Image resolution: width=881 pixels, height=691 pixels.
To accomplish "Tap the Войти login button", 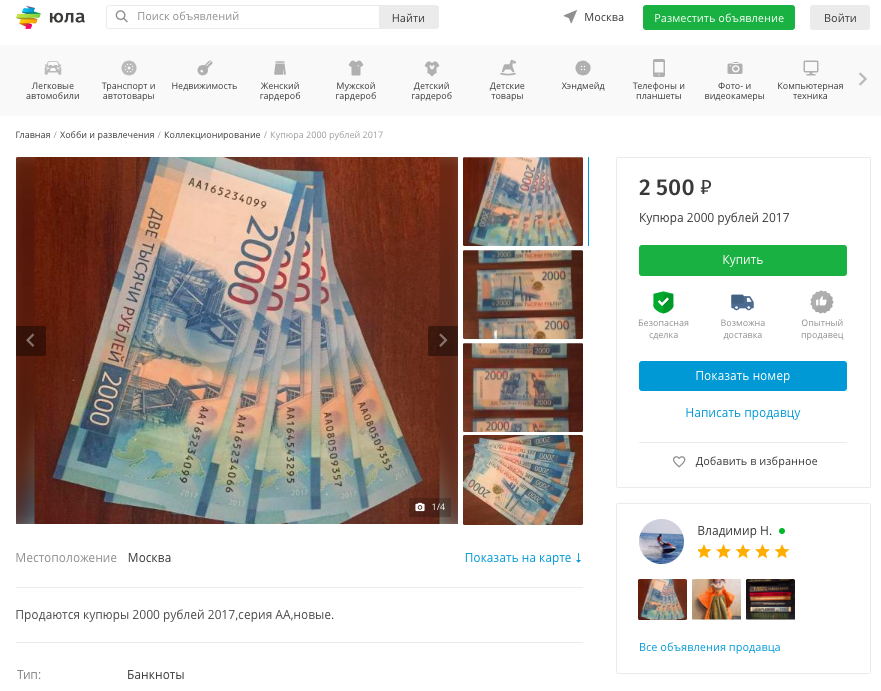I will click(839, 18).
